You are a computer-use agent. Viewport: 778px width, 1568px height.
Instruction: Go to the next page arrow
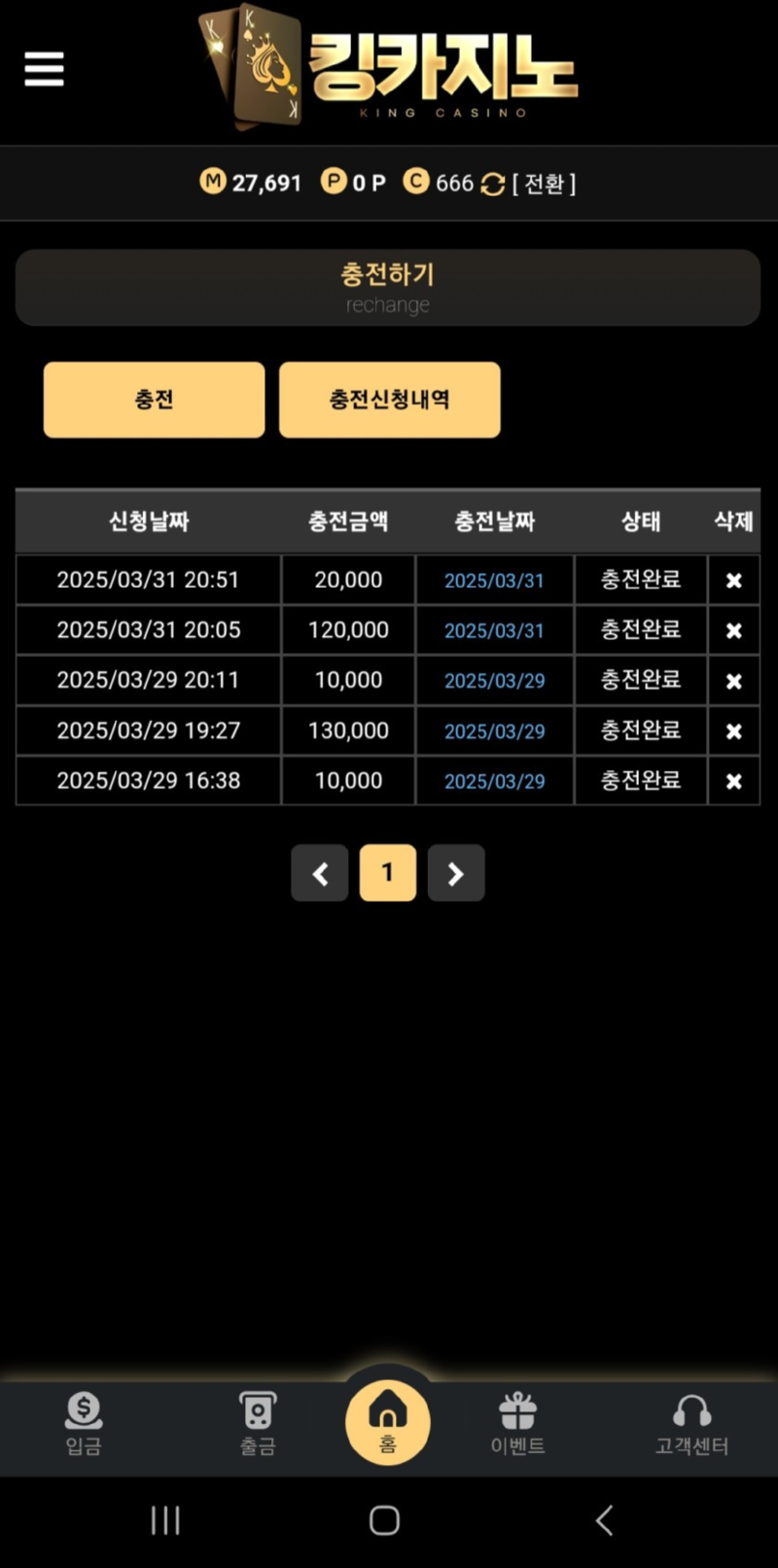(456, 873)
